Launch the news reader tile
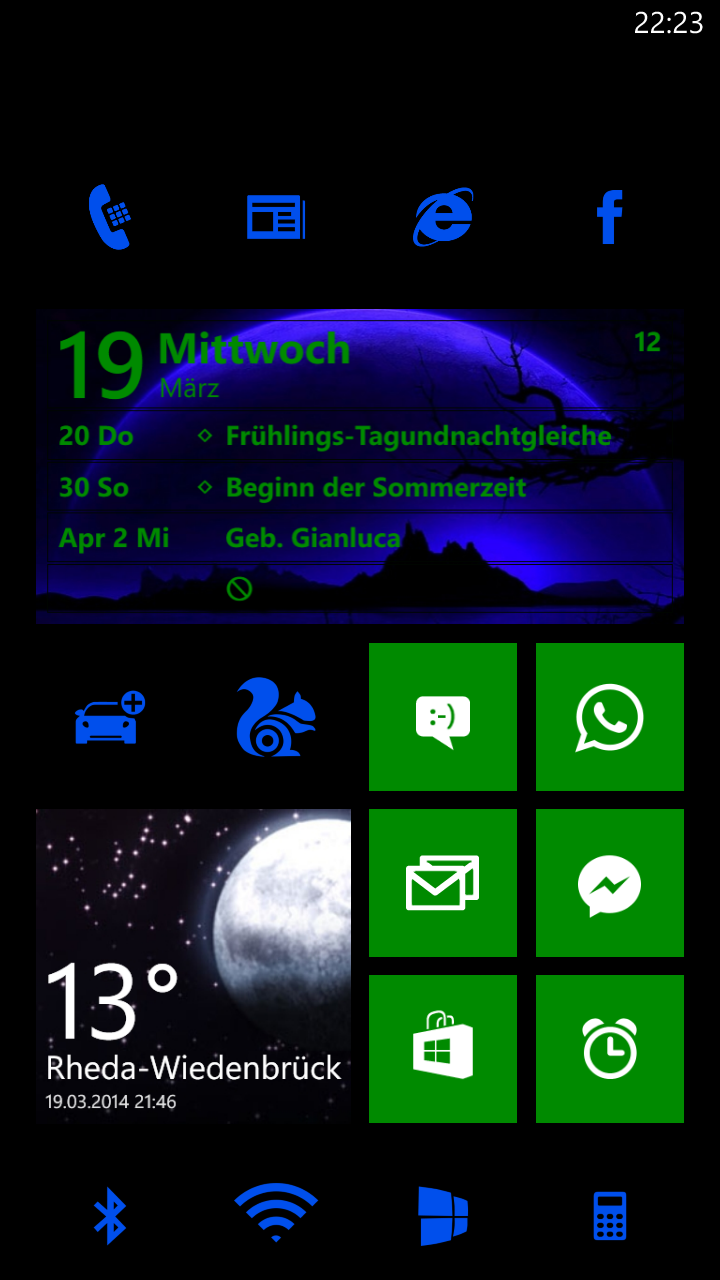 point(276,217)
